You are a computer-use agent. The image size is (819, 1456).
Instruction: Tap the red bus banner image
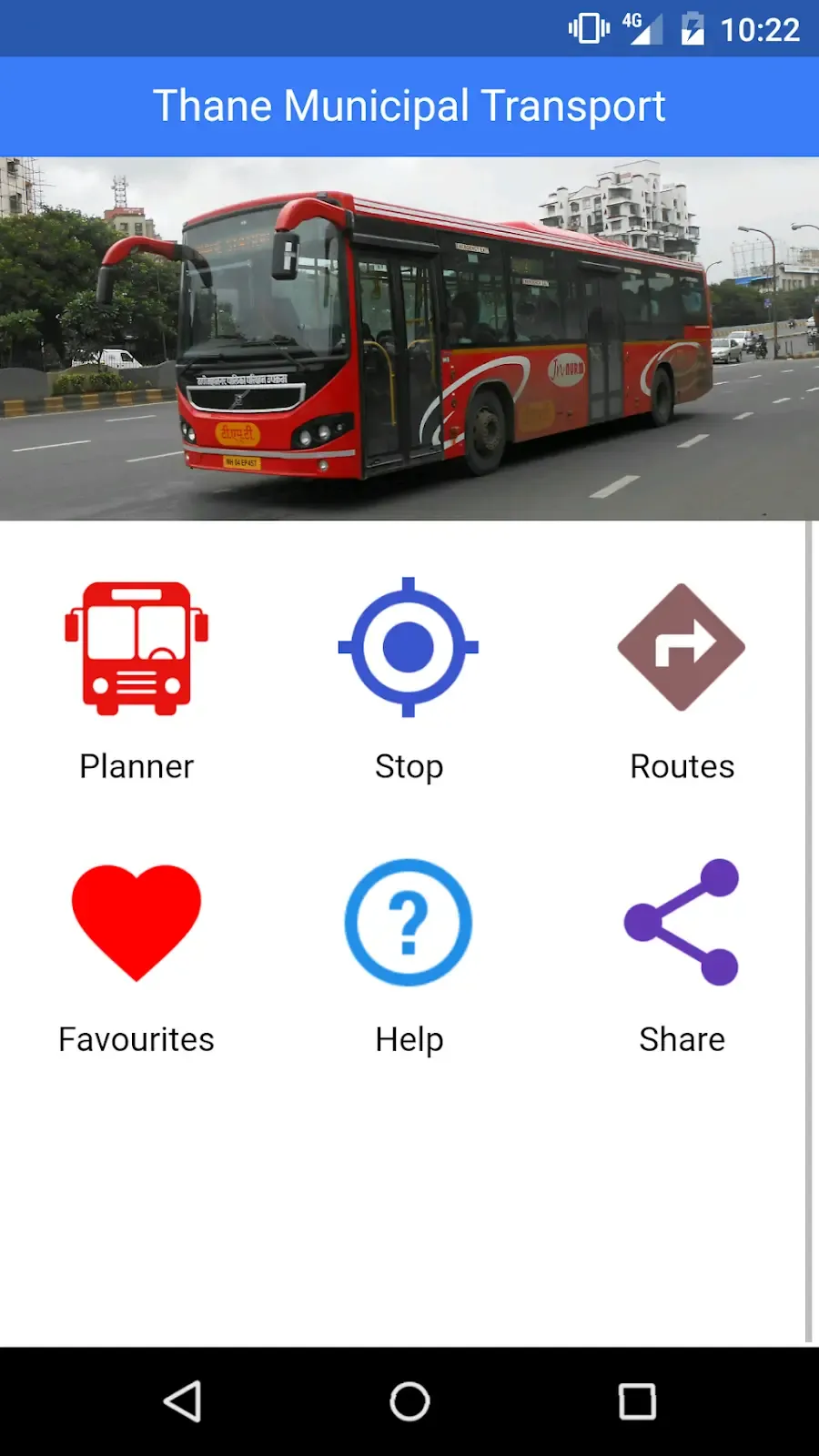point(409,337)
